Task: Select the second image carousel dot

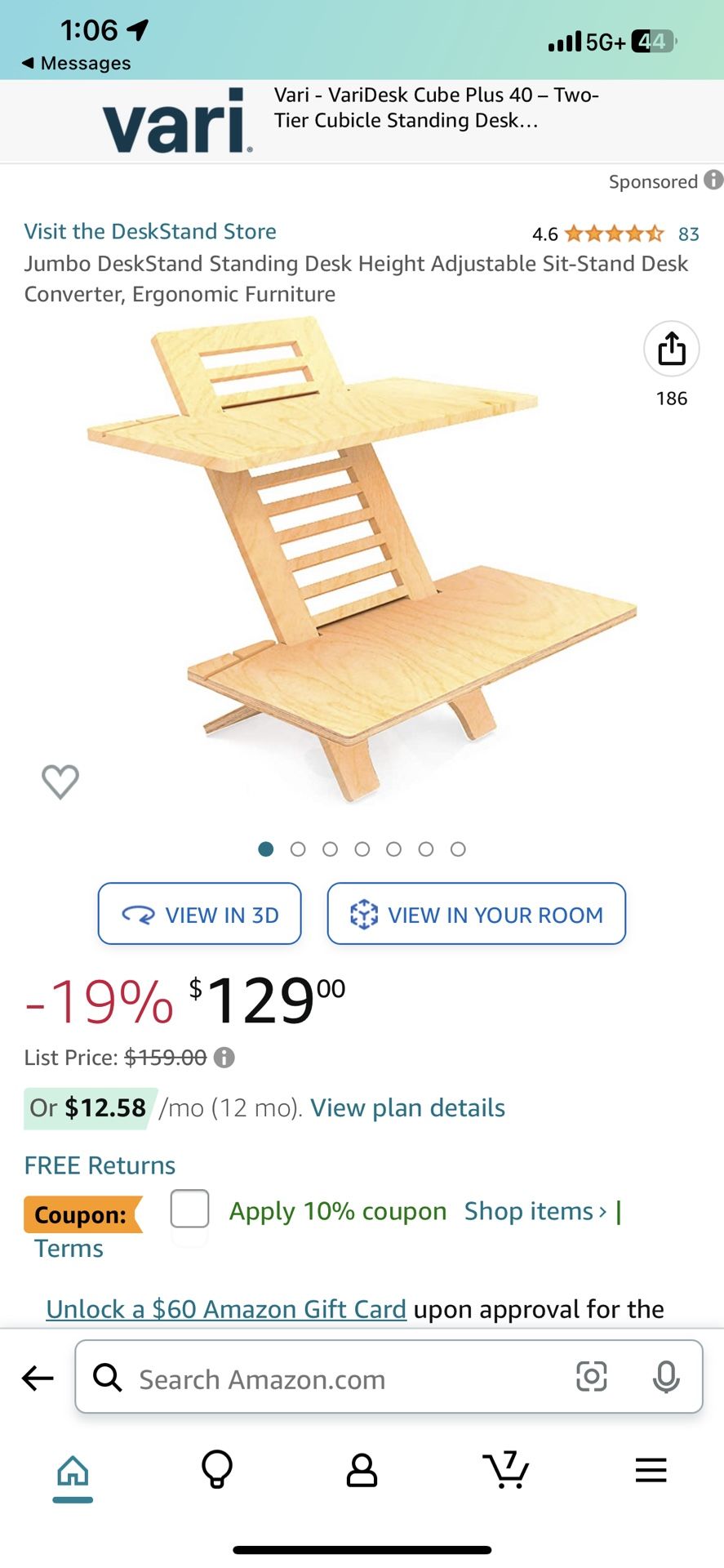Action: pos(297,849)
